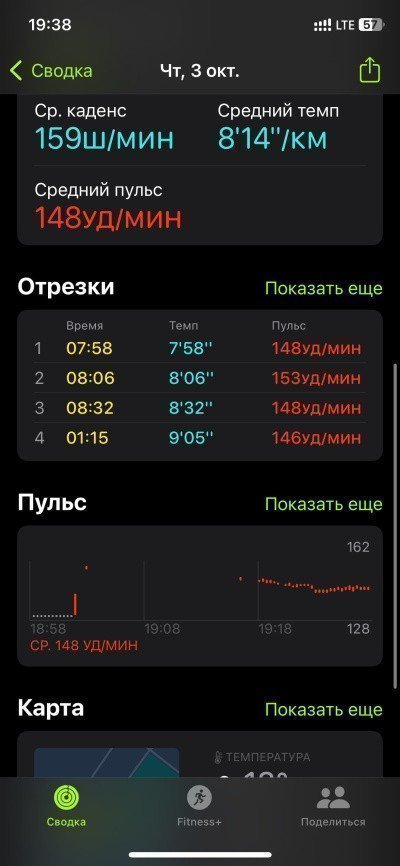Go back to Сводка

pos(51,71)
